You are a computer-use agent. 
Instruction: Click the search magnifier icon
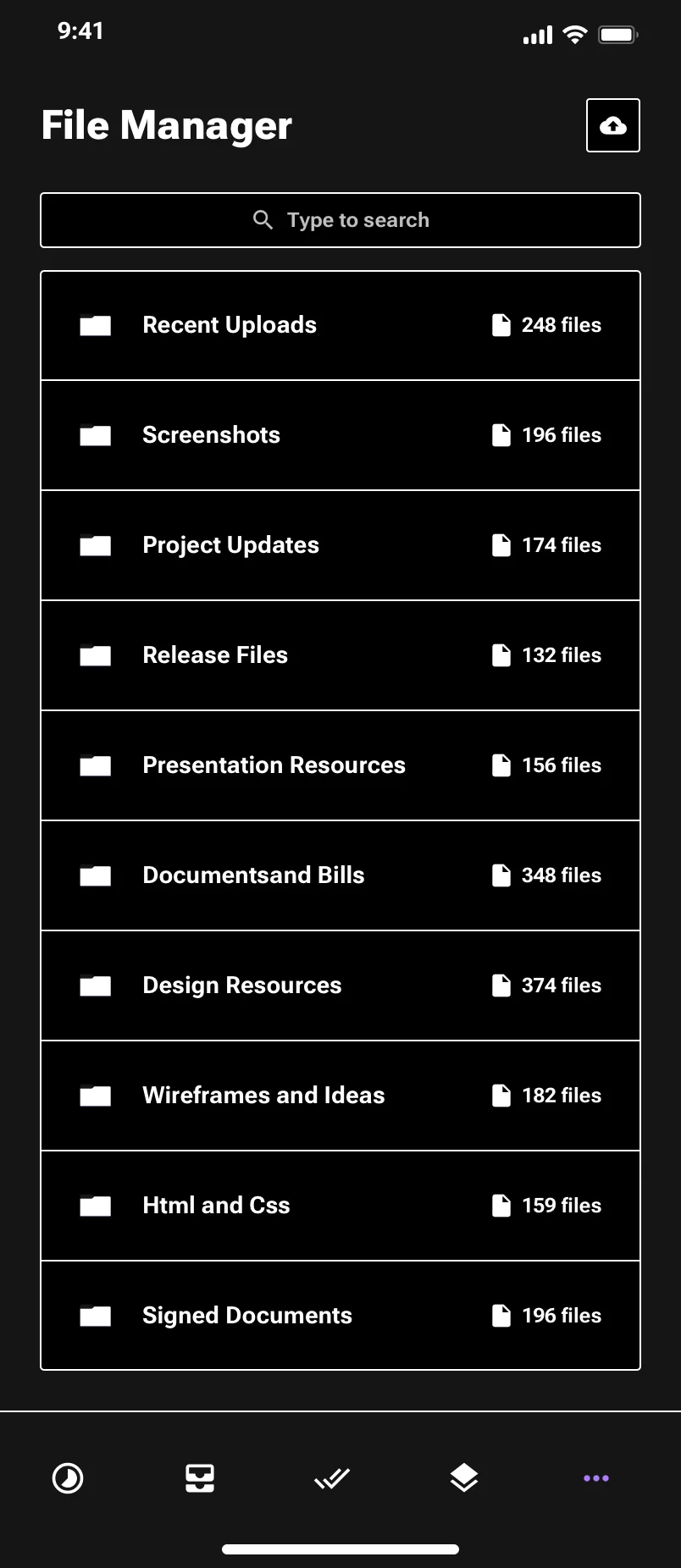[263, 219]
